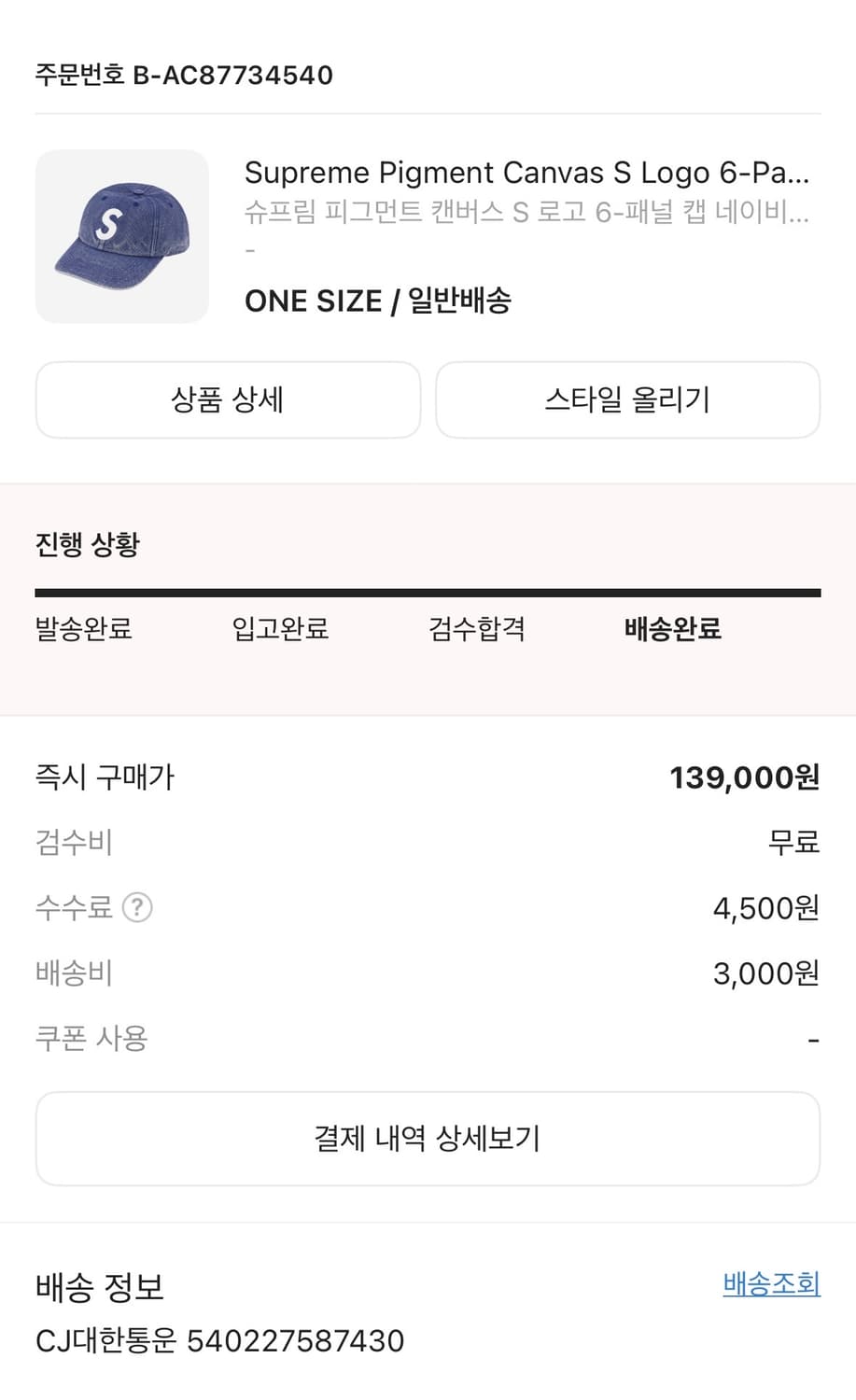Open 결제 내역 상세보기 payment details

427,1138
